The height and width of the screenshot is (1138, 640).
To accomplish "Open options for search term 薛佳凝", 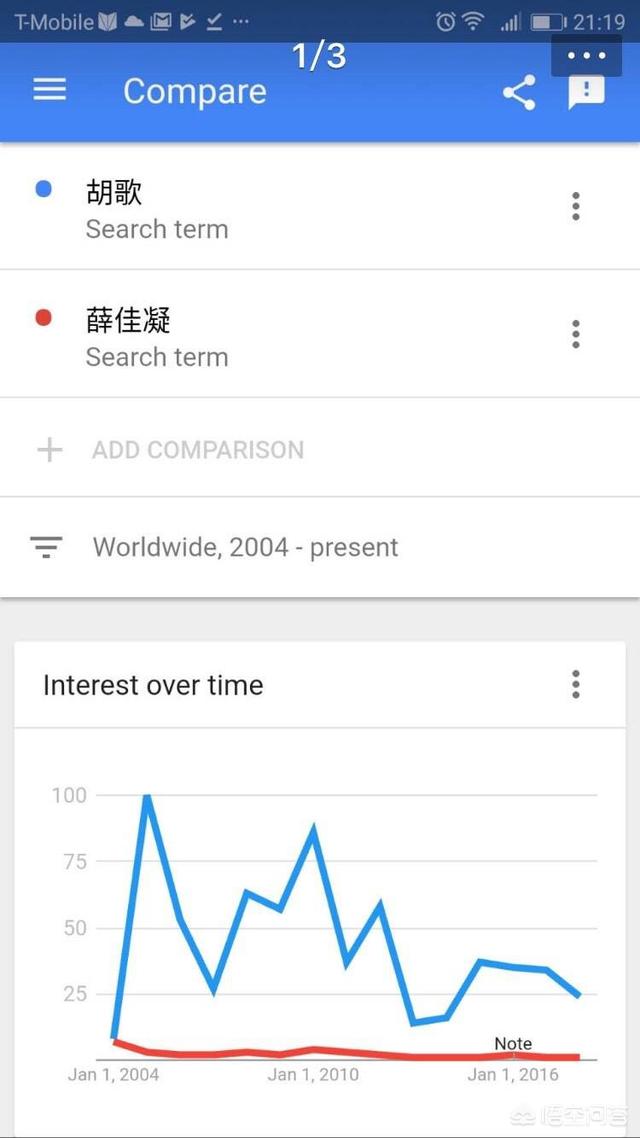I will point(575,334).
